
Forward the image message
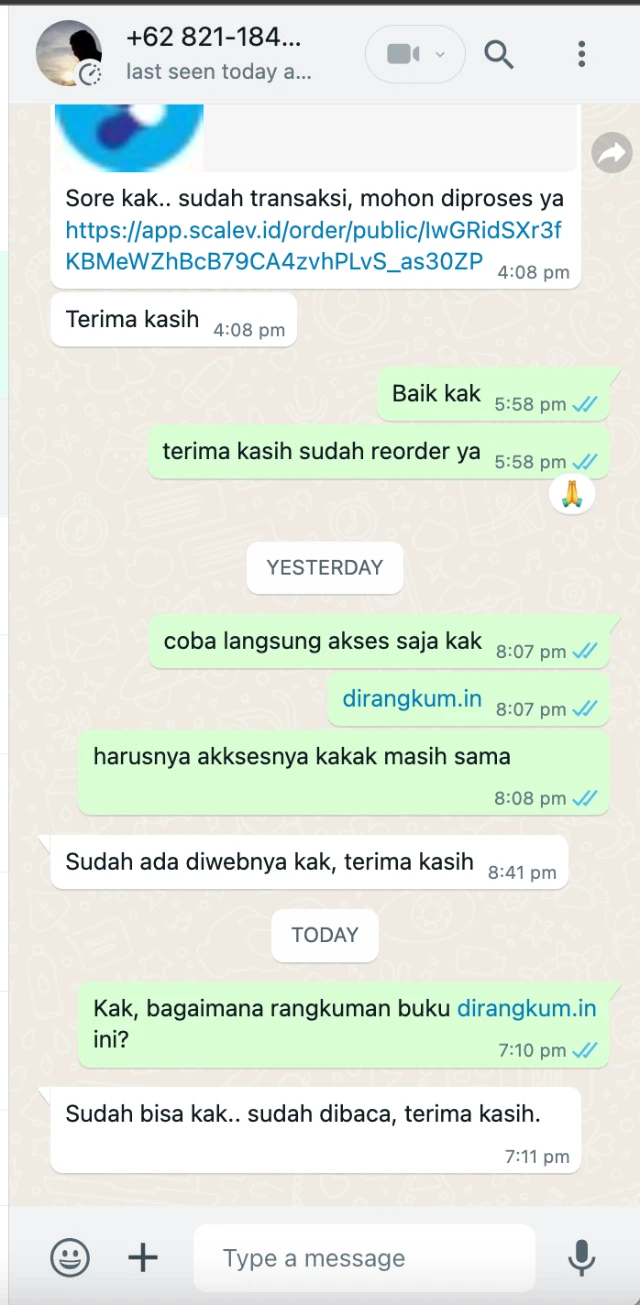(x=611, y=152)
